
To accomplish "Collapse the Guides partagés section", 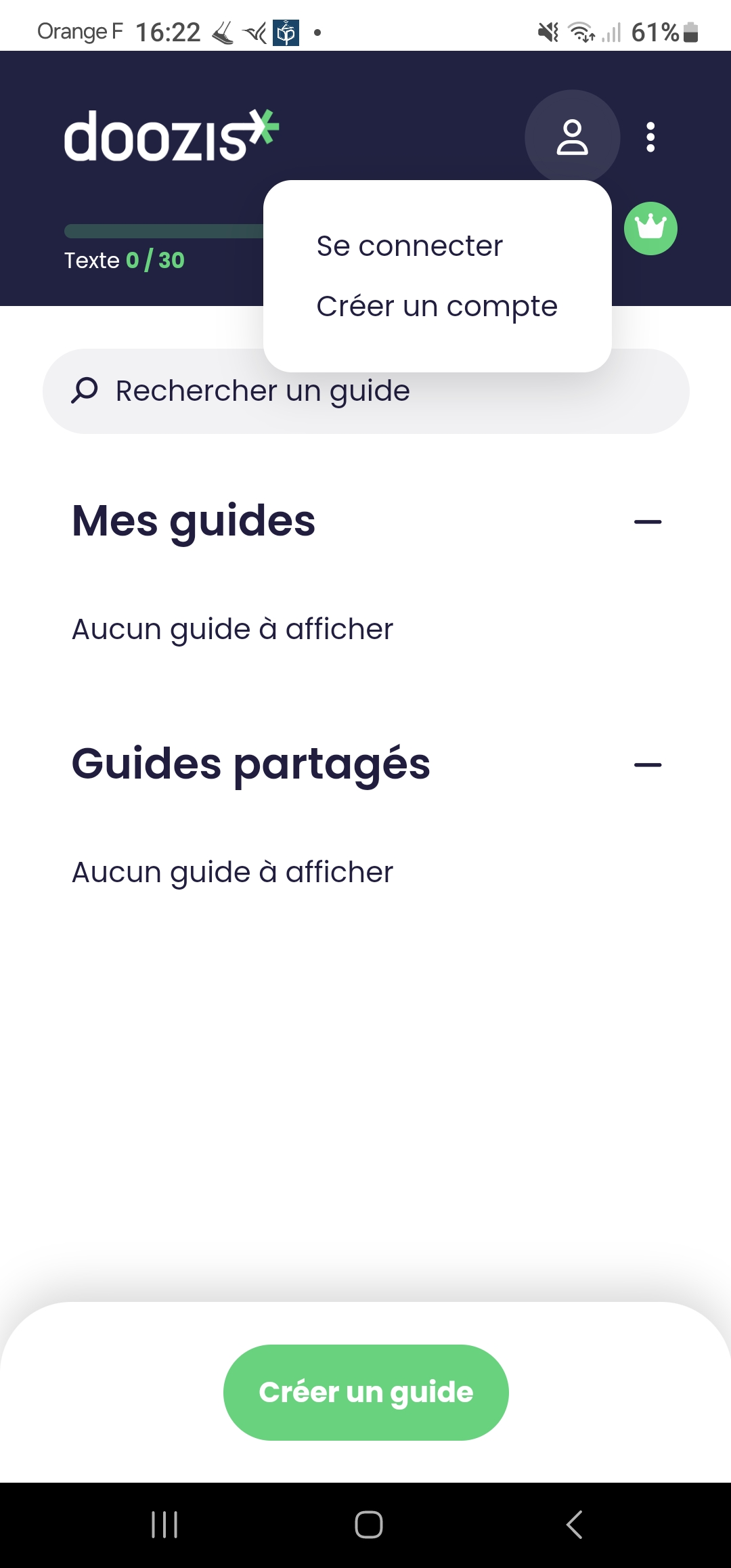I will coord(648,765).
